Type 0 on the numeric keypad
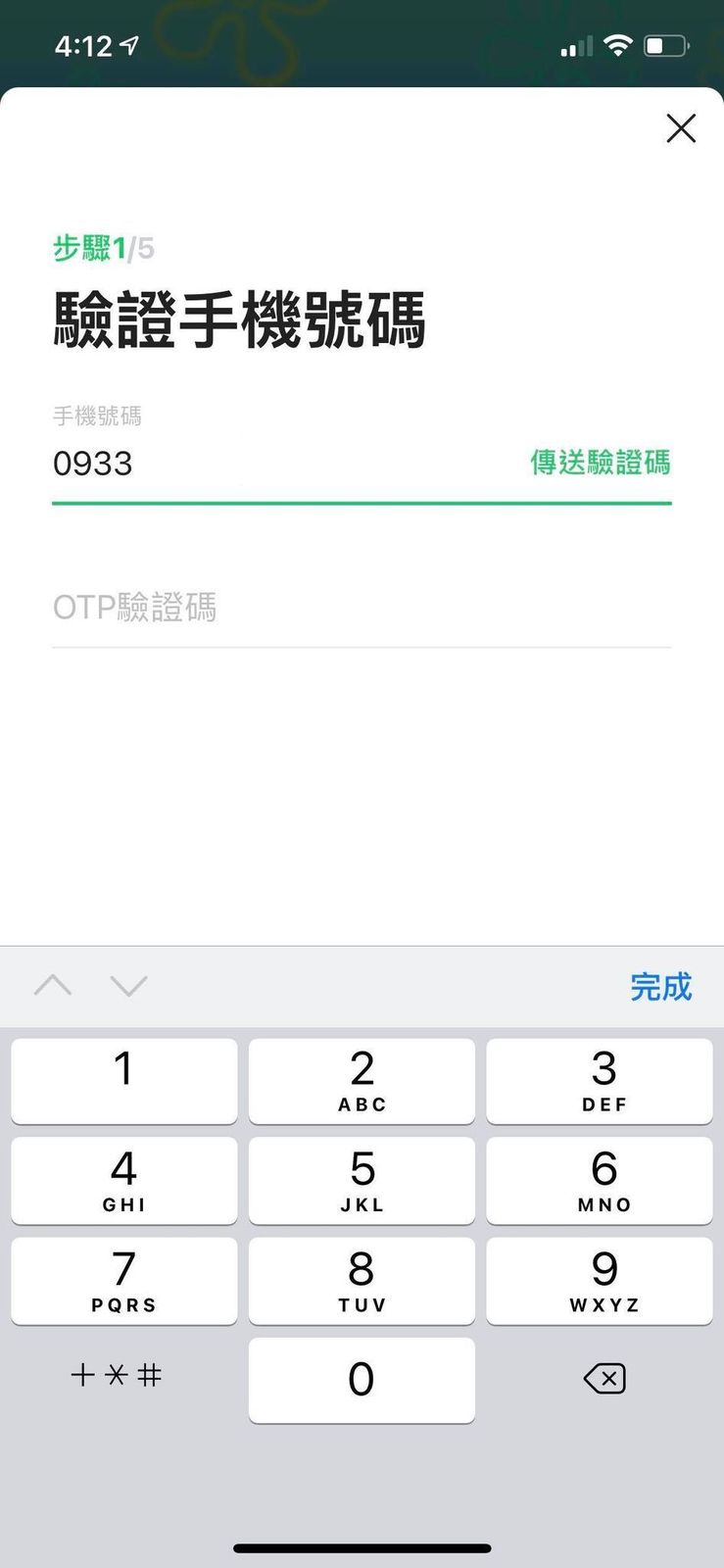The width and height of the screenshot is (724, 1568). tap(362, 1379)
